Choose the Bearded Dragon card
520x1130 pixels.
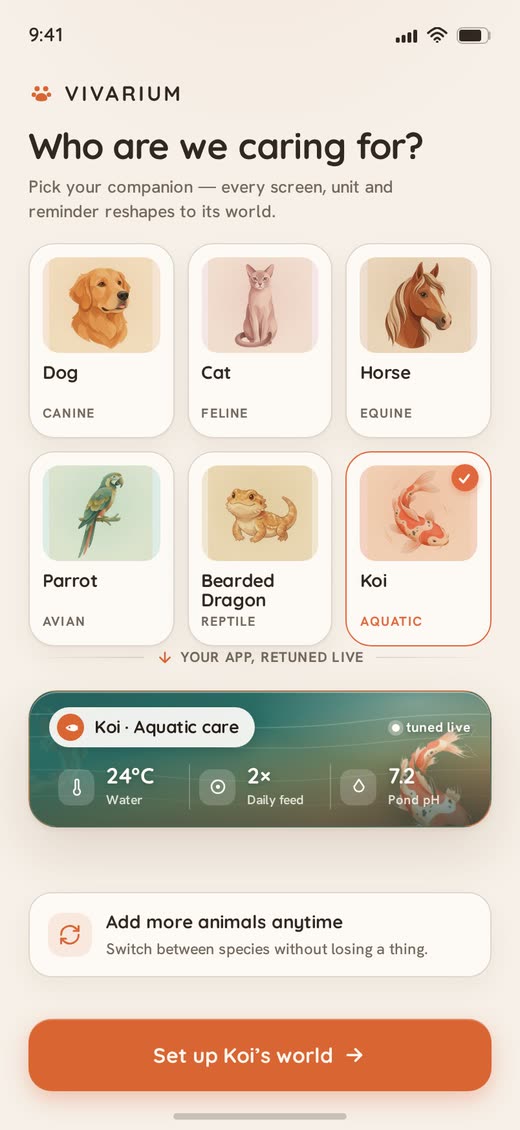coord(259,548)
